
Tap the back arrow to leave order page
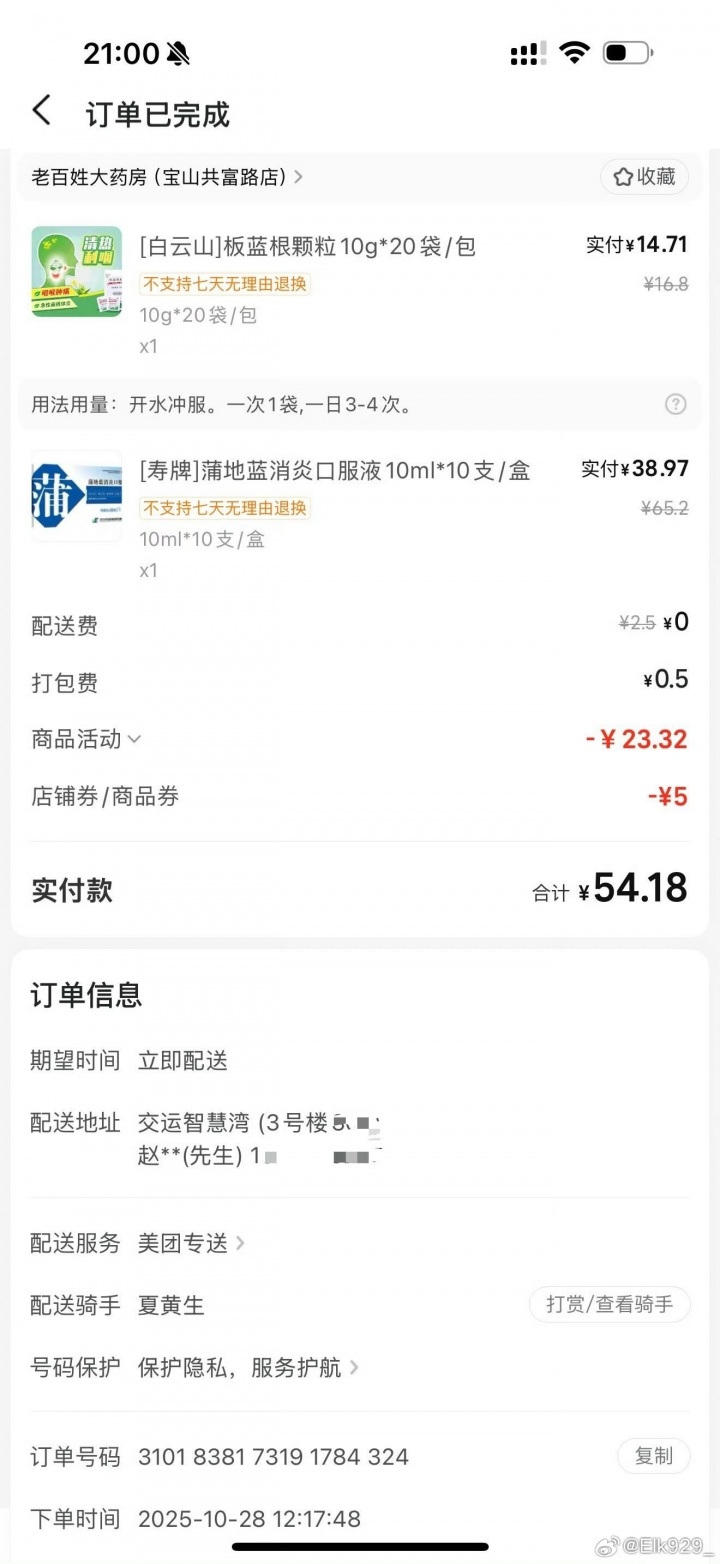coord(40,110)
